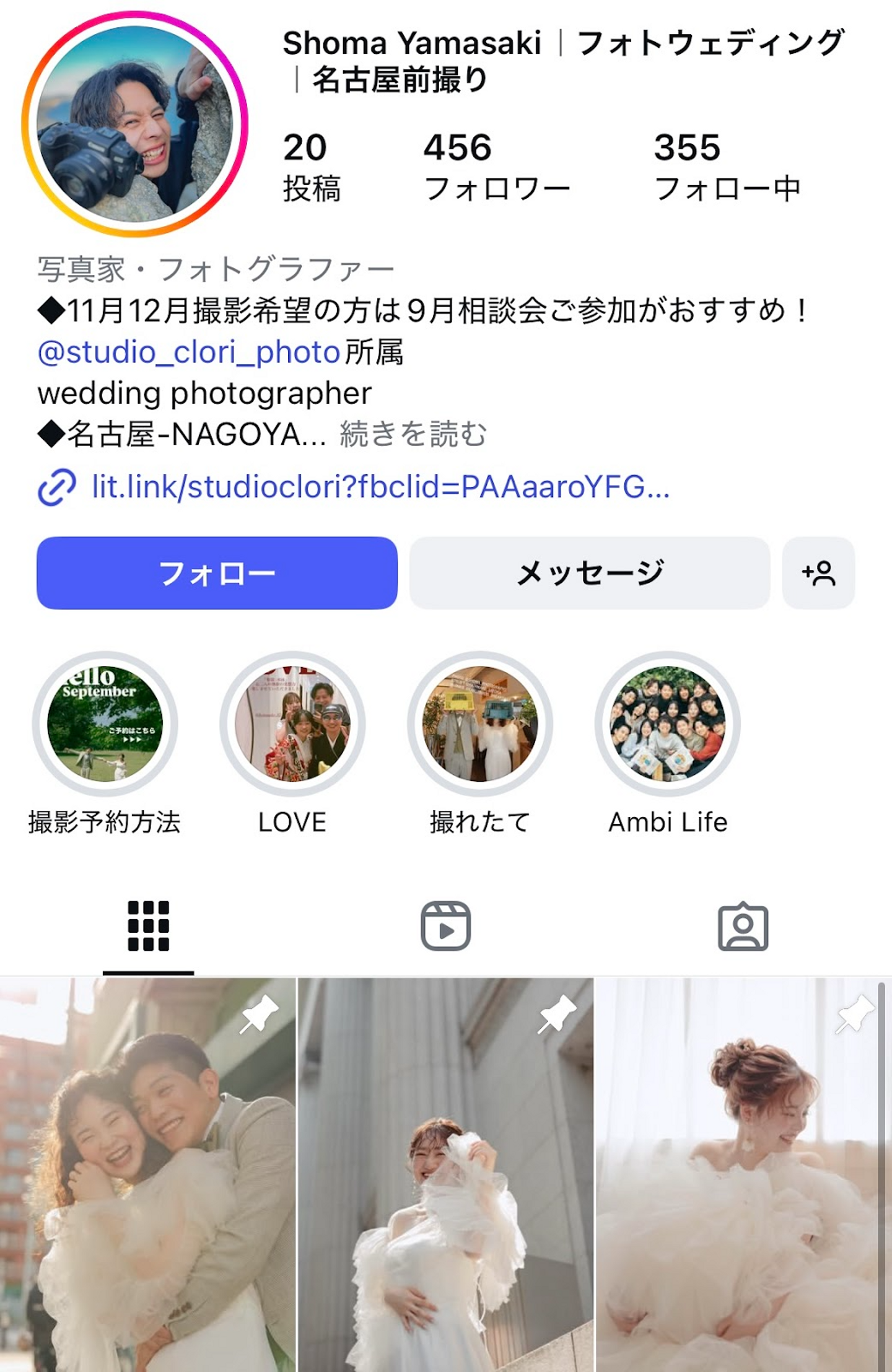Switch to the tagged photos tab
Image resolution: width=892 pixels, height=1372 pixels.
pyautogui.click(x=743, y=926)
